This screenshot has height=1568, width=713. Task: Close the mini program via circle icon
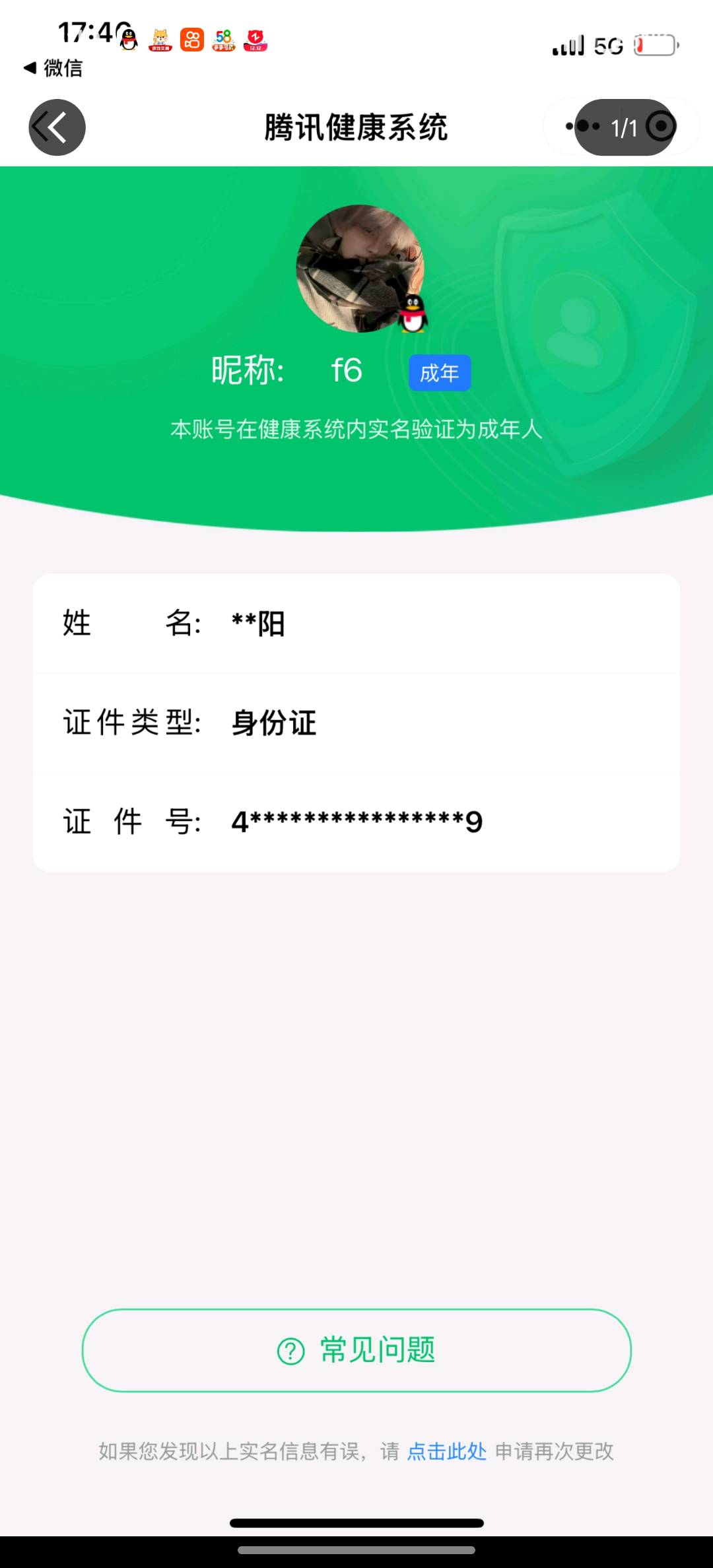pyautogui.click(x=661, y=126)
